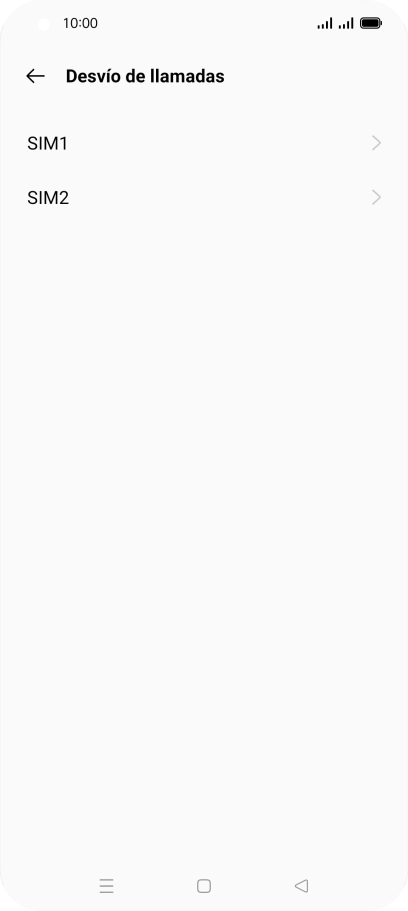Viewport: 408px width, 911px height.
Task: Go back from Desvío de llamadas
Action: pos(35,76)
